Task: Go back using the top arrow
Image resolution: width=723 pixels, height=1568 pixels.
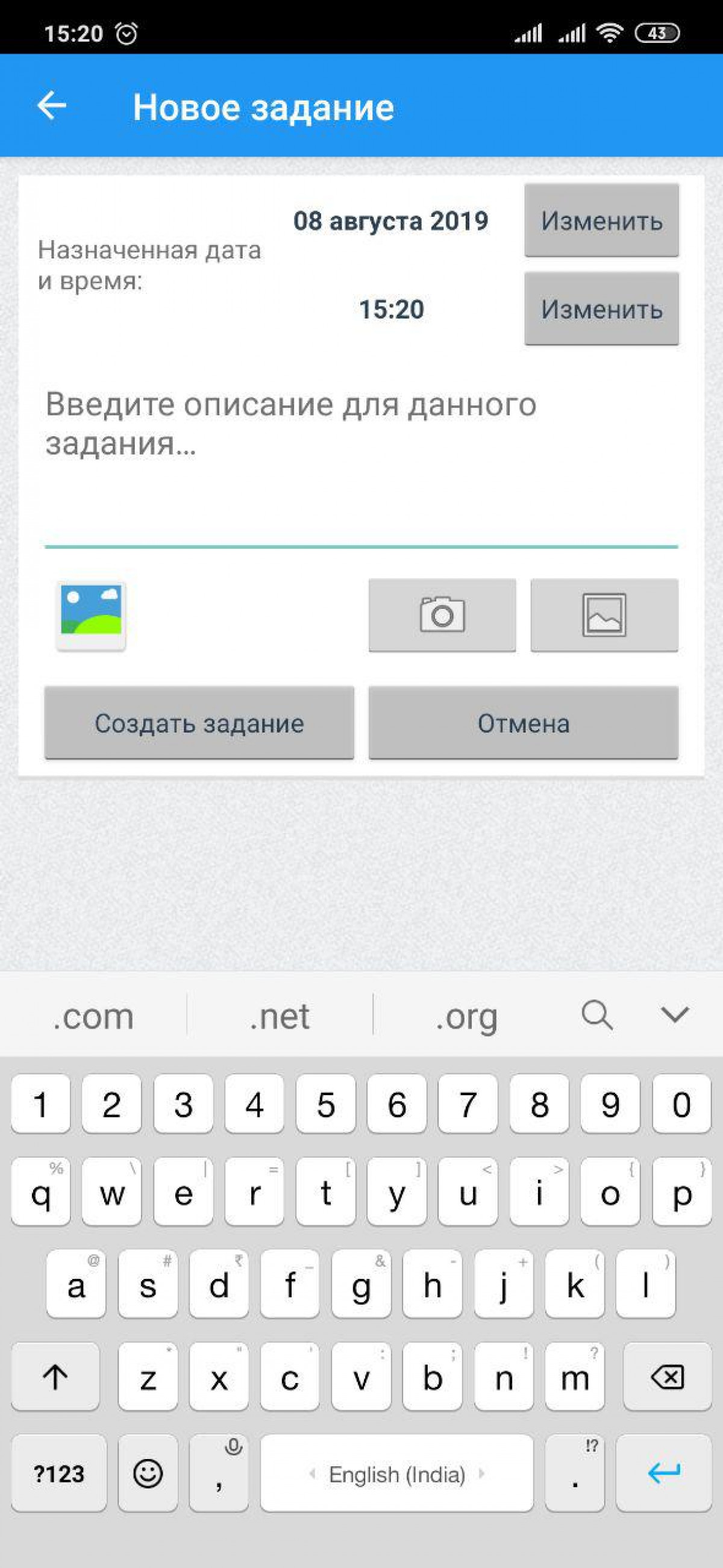Action: point(52,106)
